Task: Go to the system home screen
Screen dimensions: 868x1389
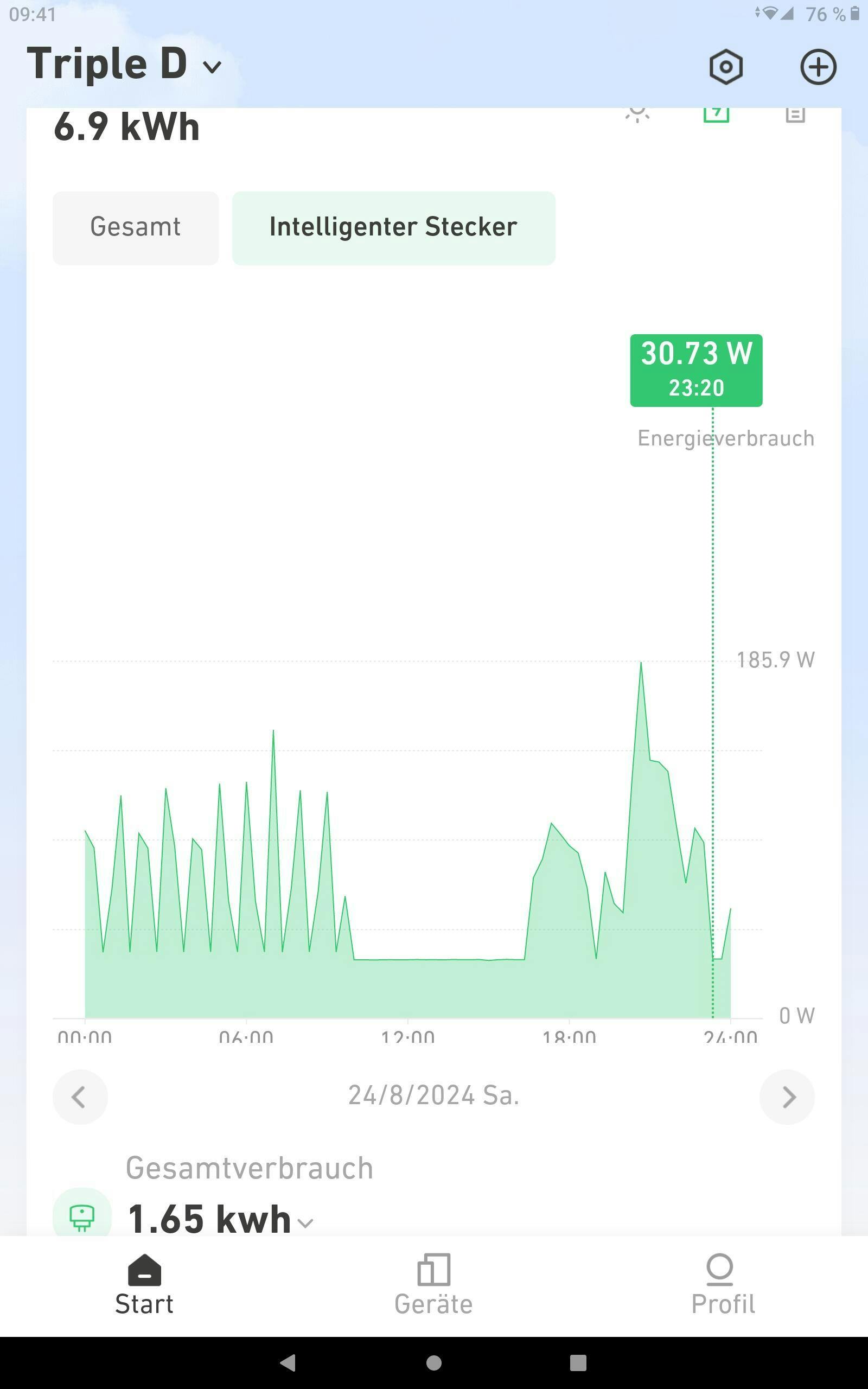Action: [434, 1362]
